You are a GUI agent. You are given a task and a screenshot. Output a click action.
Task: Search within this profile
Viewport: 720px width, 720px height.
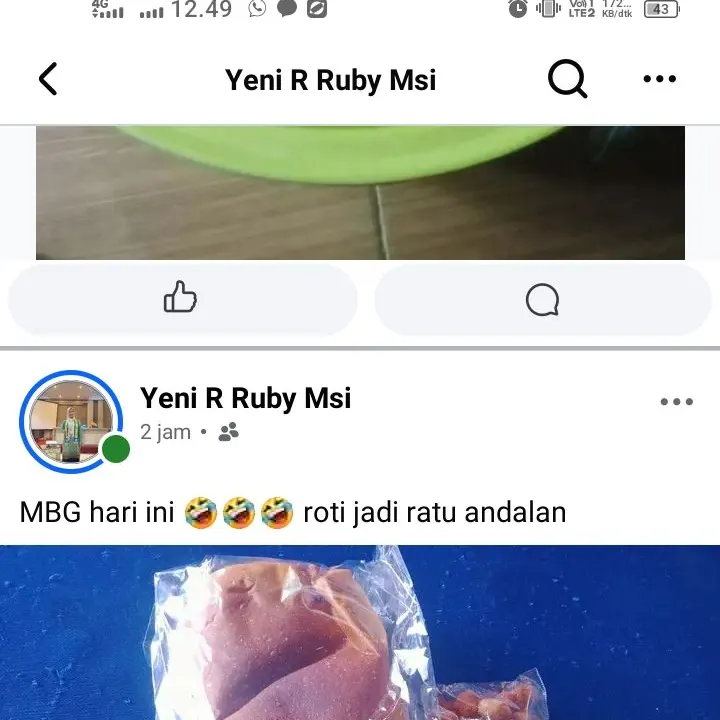(567, 79)
